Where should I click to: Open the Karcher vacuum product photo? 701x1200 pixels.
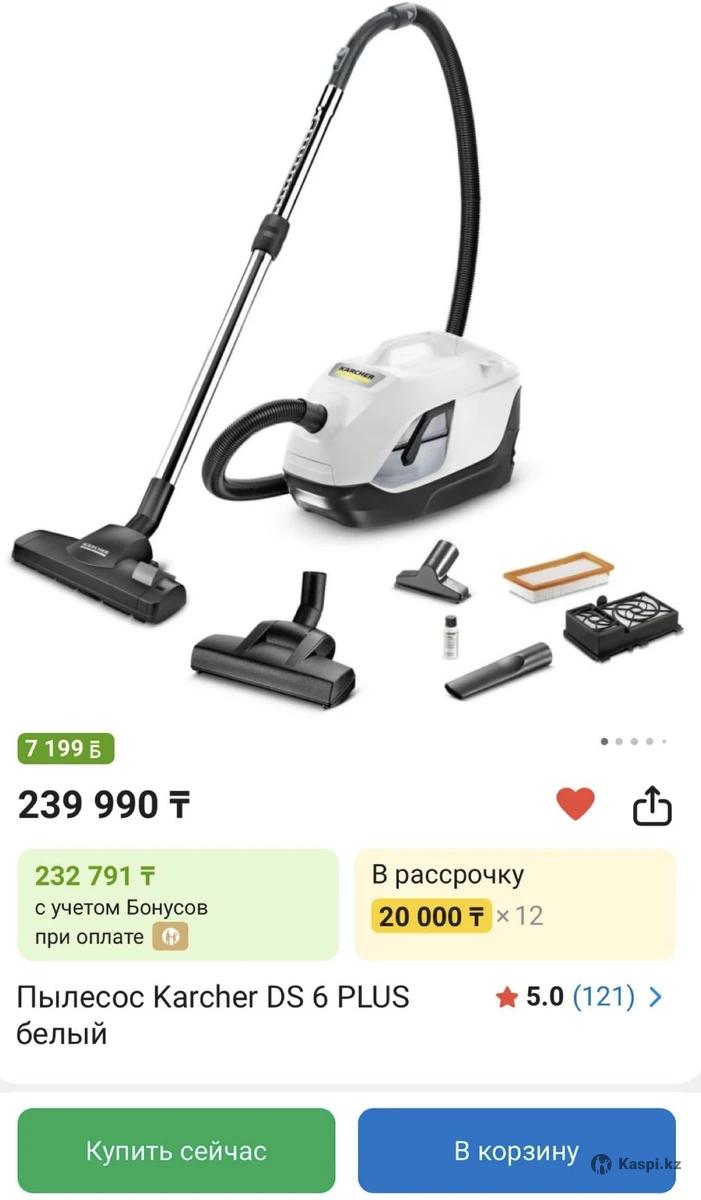350,360
